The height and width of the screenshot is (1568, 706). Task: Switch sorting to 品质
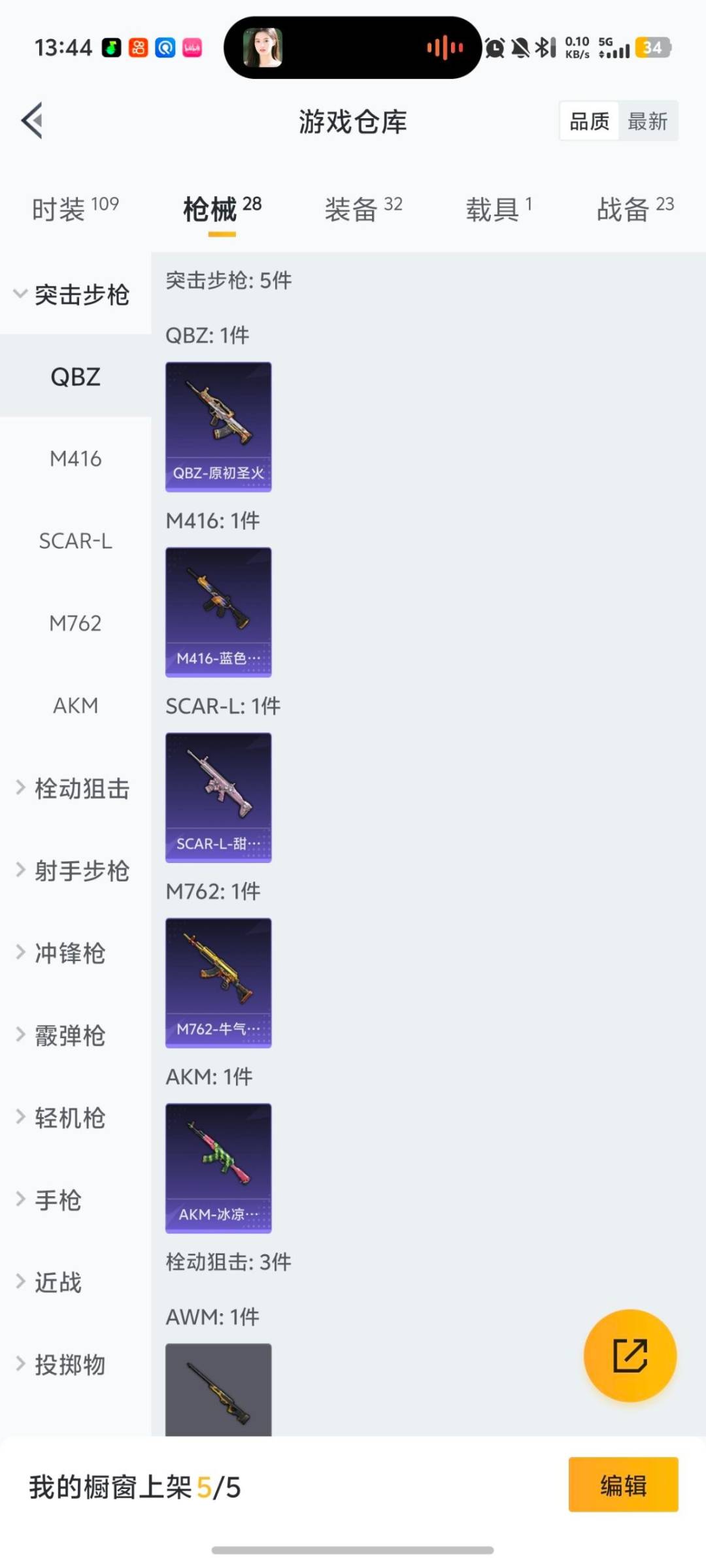587,122
